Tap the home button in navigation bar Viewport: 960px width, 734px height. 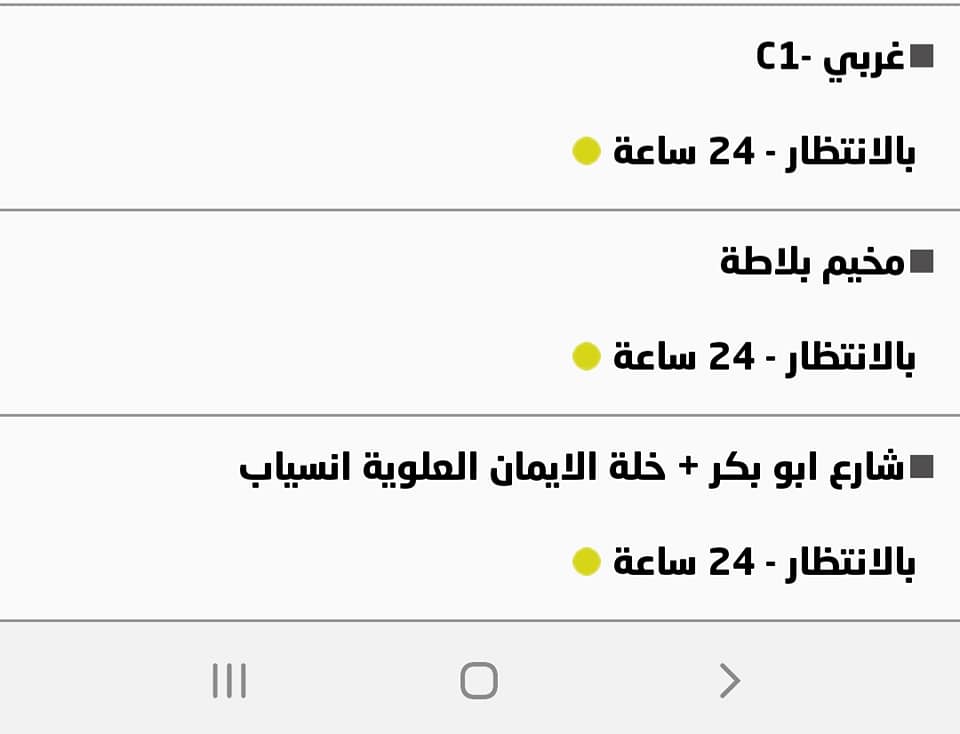[x=479, y=681]
